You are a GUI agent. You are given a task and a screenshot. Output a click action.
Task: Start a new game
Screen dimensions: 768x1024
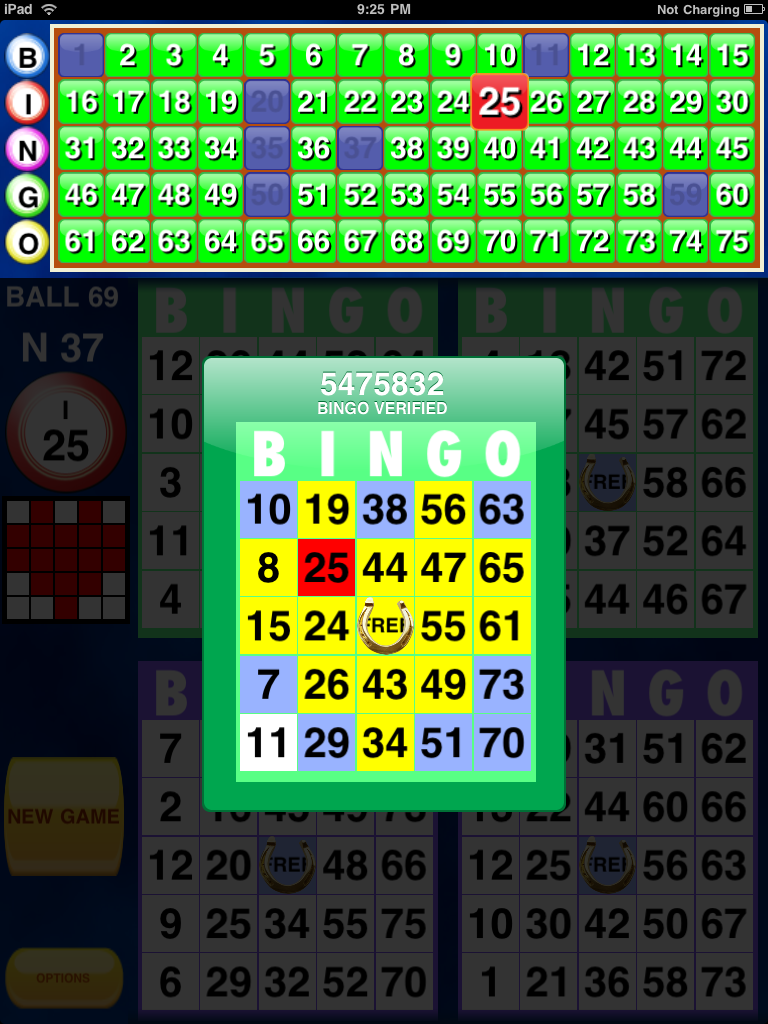[x=63, y=816]
